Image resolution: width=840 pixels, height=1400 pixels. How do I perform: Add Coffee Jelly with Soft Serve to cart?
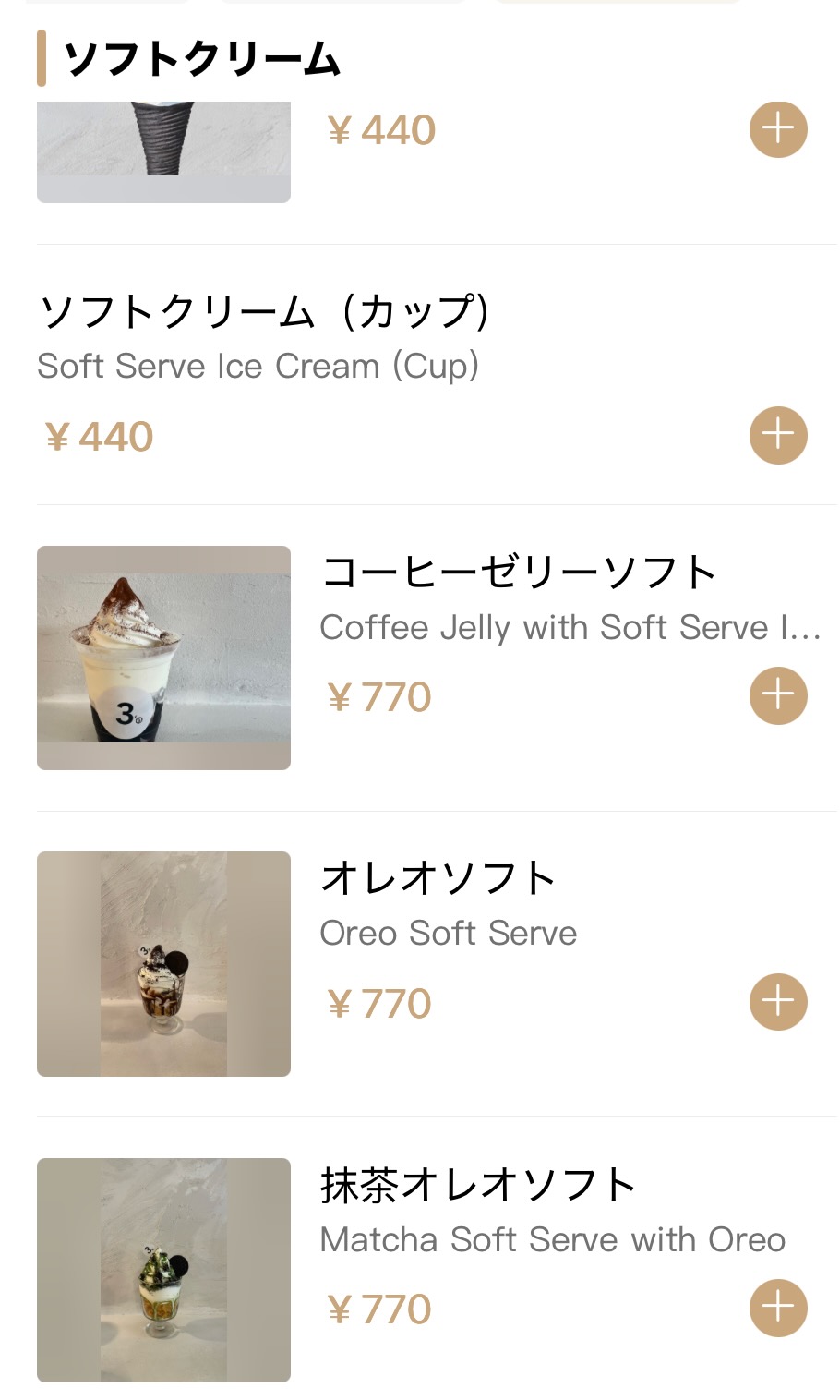click(778, 695)
